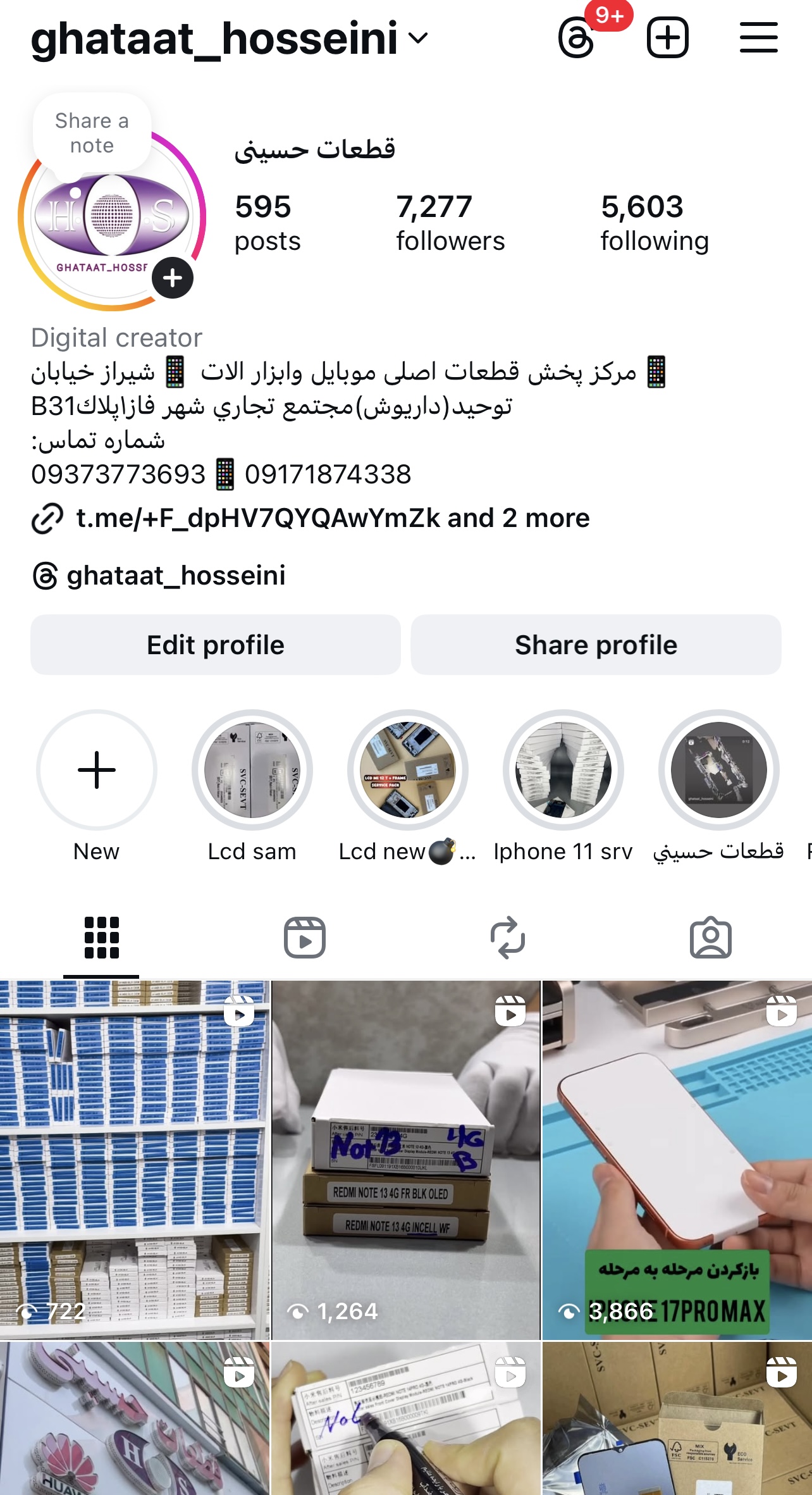Open the hamburger menu
This screenshot has width=812, height=1495.
[x=758, y=38]
